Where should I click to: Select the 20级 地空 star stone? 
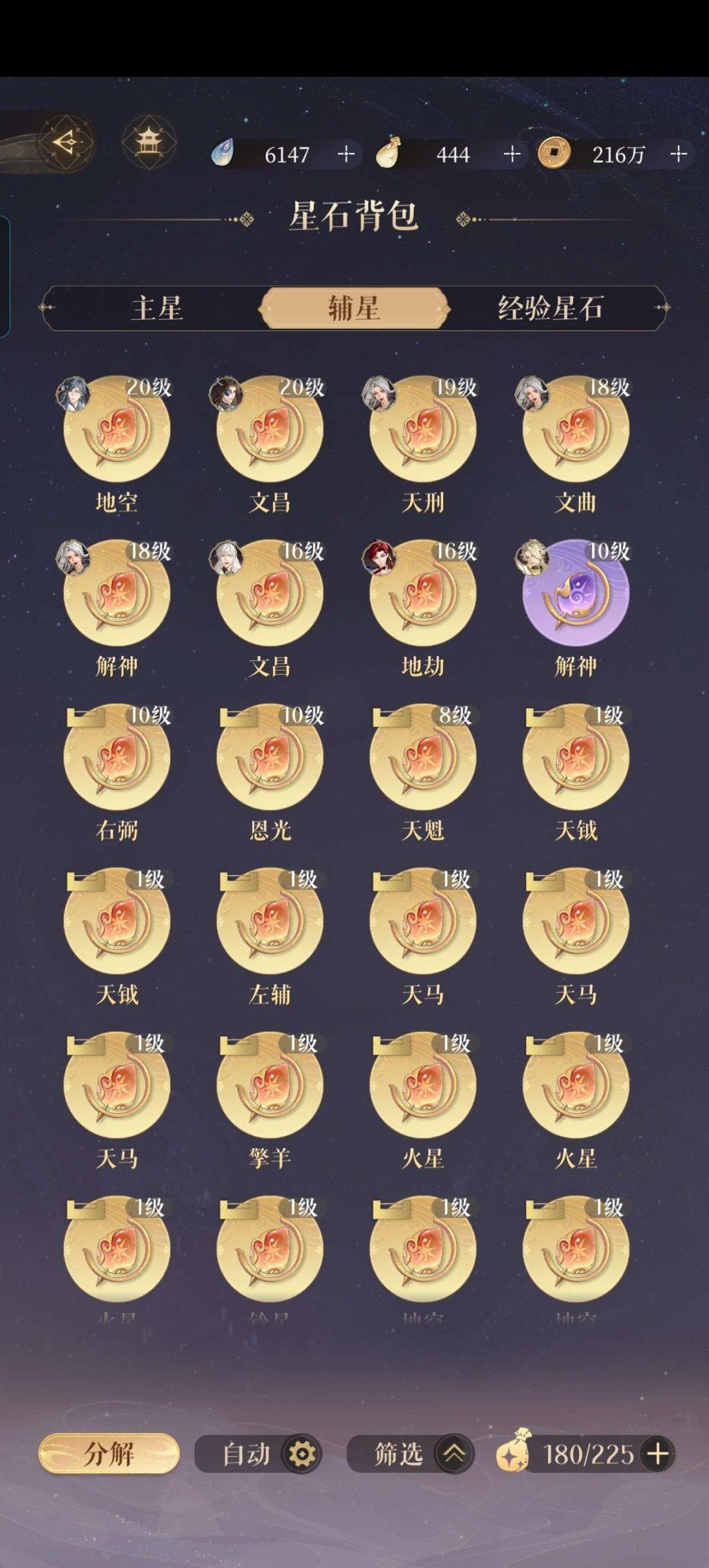pos(117,430)
